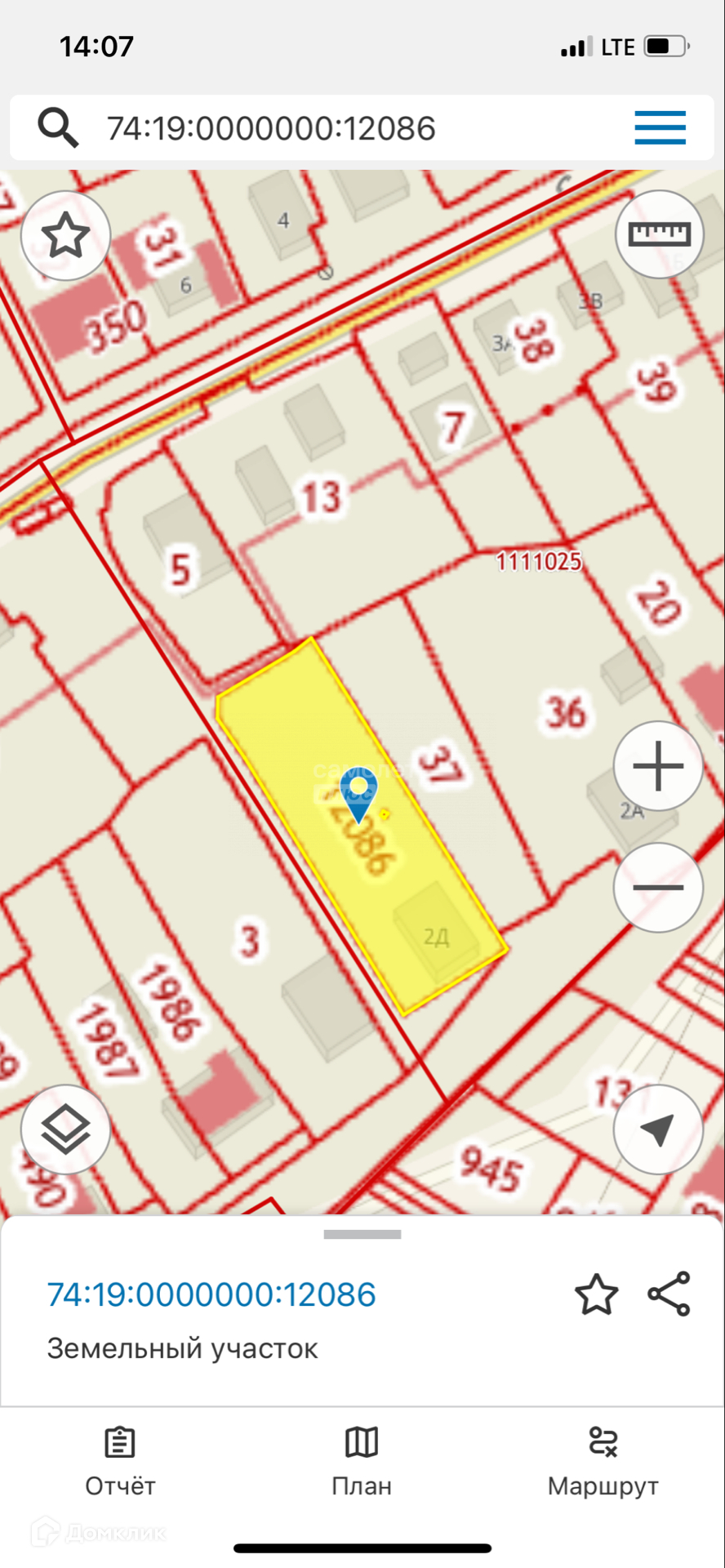Image resolution: width=725 pixels, height=1568 pixels.
Task: Zoom in with the plus button
Action: (x=658, y=766)
